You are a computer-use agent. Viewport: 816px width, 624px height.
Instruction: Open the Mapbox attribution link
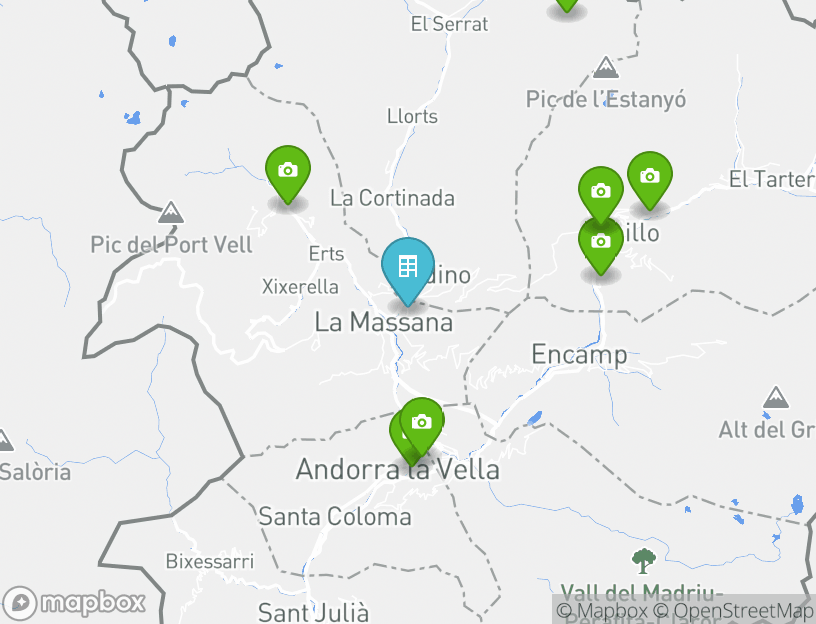click(602, 610)
